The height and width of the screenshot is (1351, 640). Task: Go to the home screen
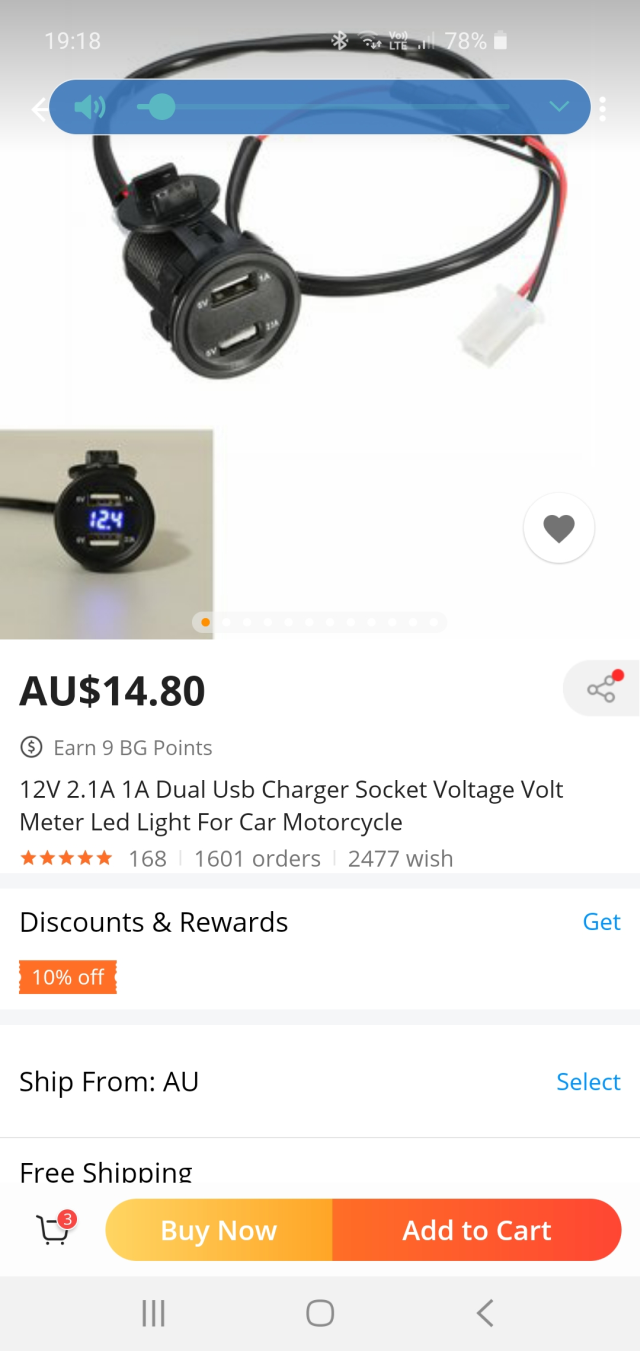pos(320,1313)
